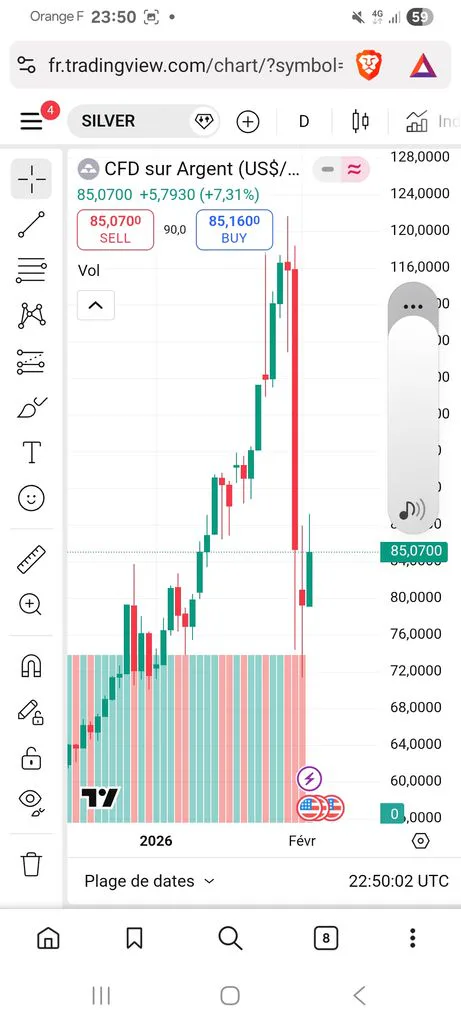Tap the blue BUY 85,1600 button

pyautogui.click(x=234, y=230)
